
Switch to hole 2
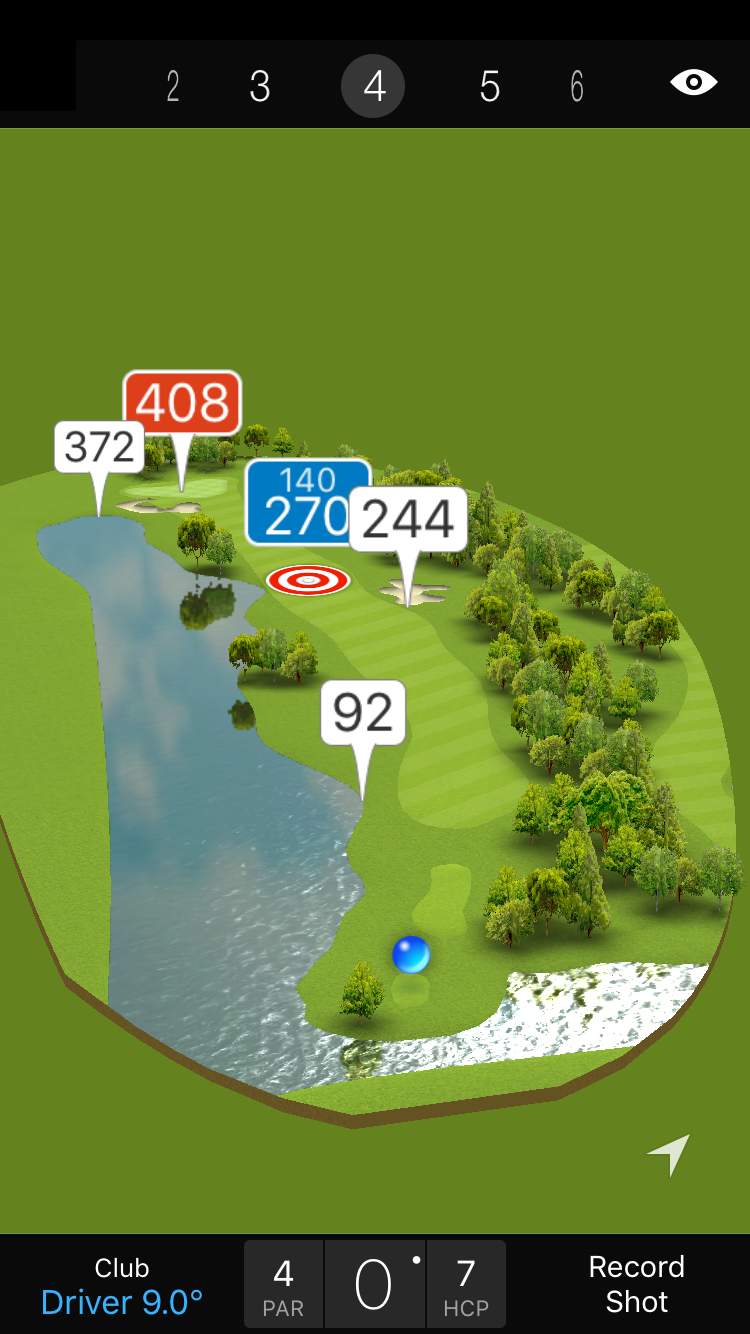pyautogui.click(x=173, y=87)
